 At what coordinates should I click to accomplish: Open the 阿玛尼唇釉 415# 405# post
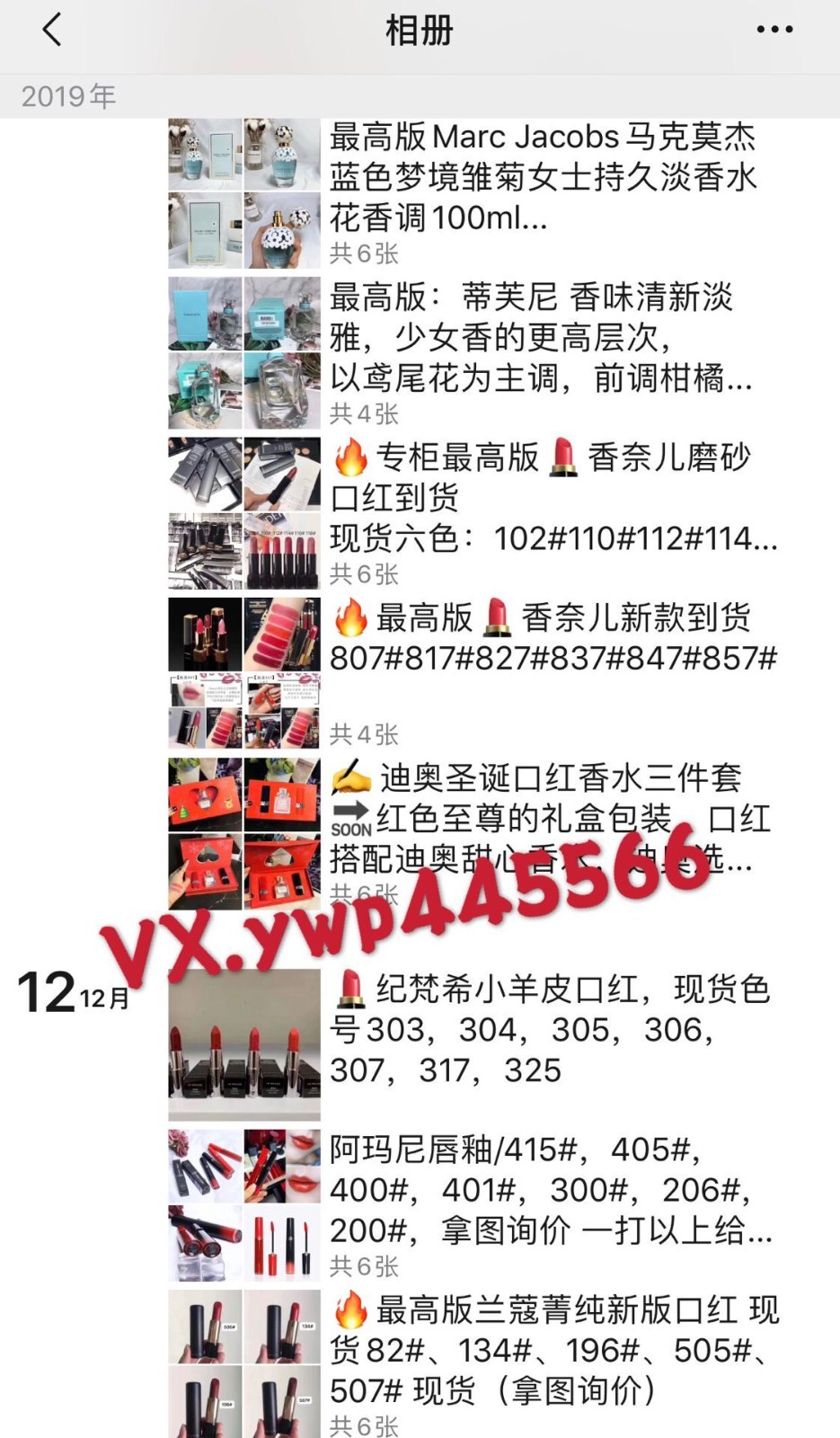[548, 1190]
